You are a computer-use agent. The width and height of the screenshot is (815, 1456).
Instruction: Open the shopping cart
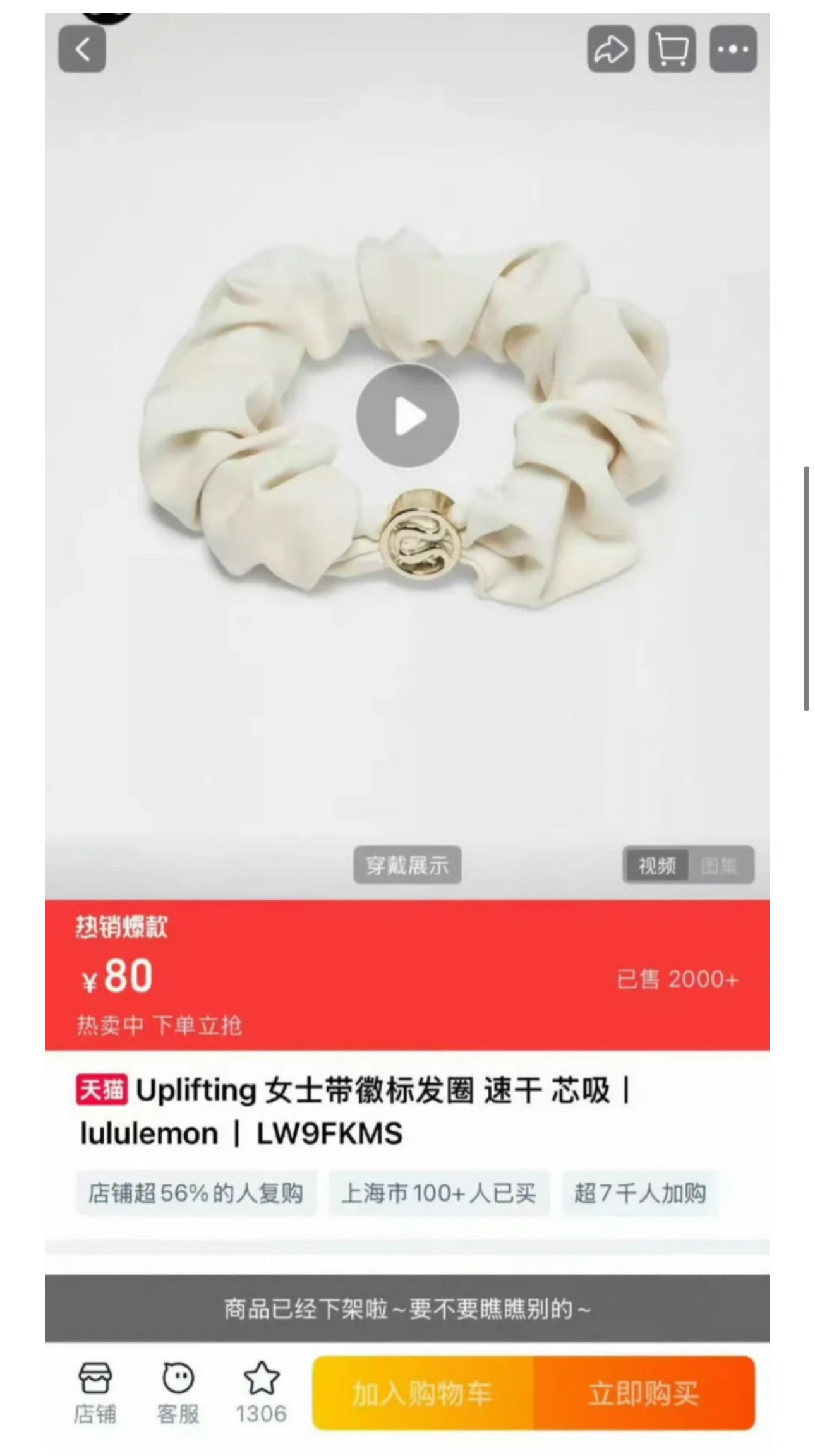(x=672, y=49)
